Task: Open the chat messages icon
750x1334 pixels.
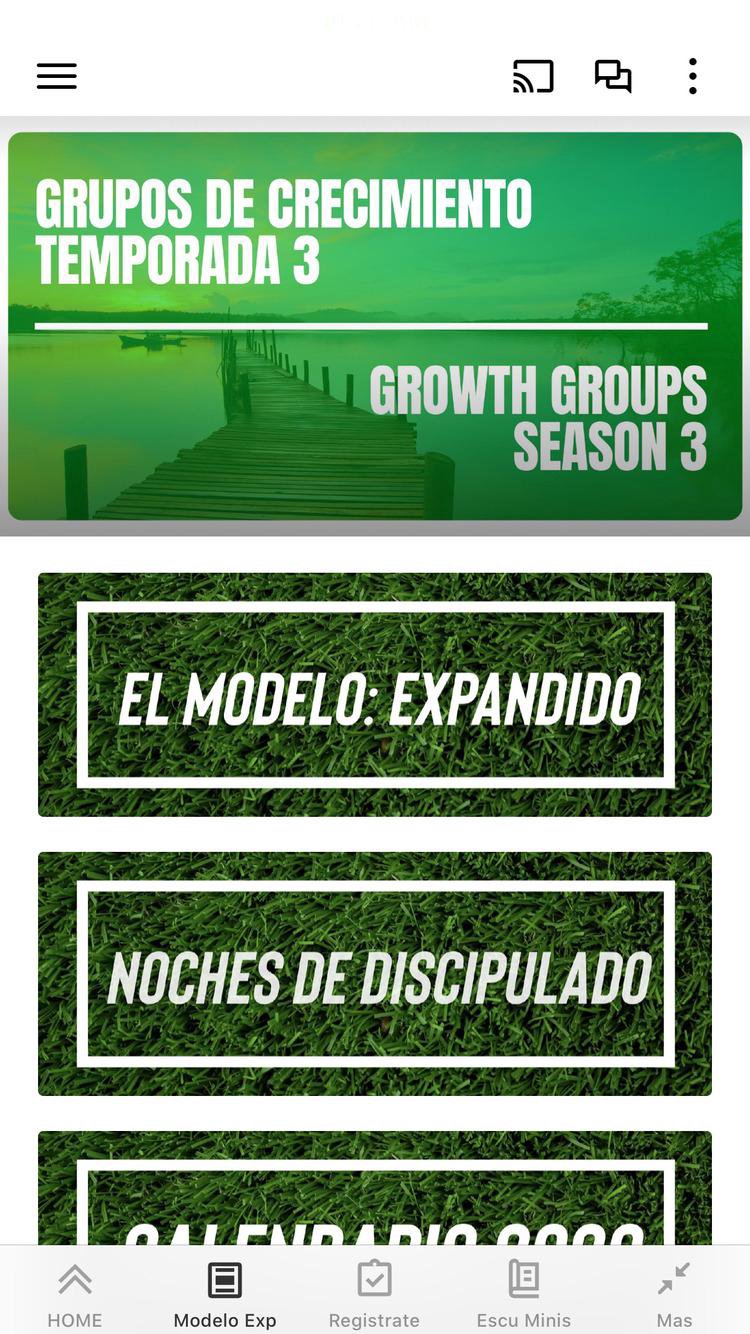Action: (x=613, y=76)
